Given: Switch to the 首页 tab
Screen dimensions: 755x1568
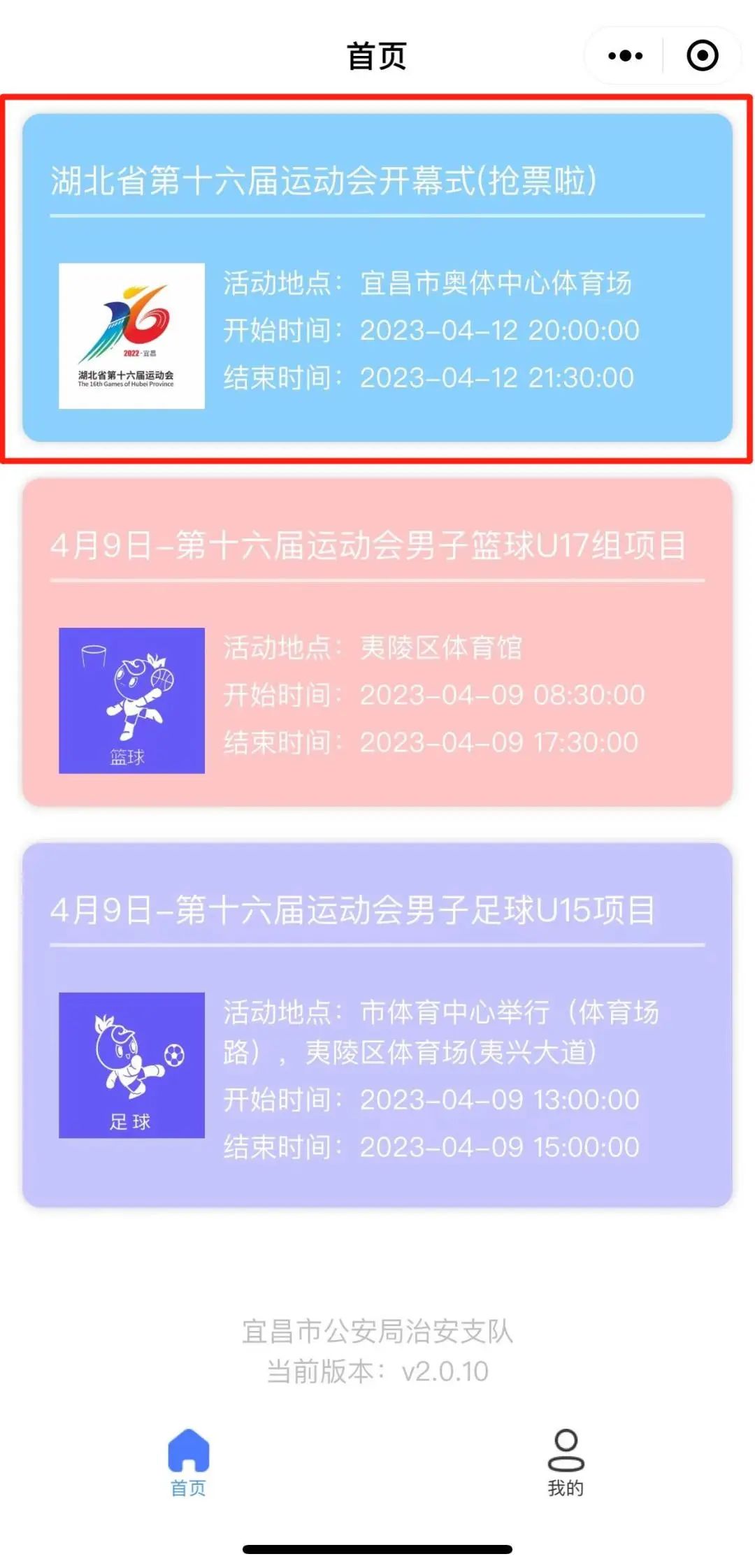Looking at the screenshot, I should [189, 1462].
